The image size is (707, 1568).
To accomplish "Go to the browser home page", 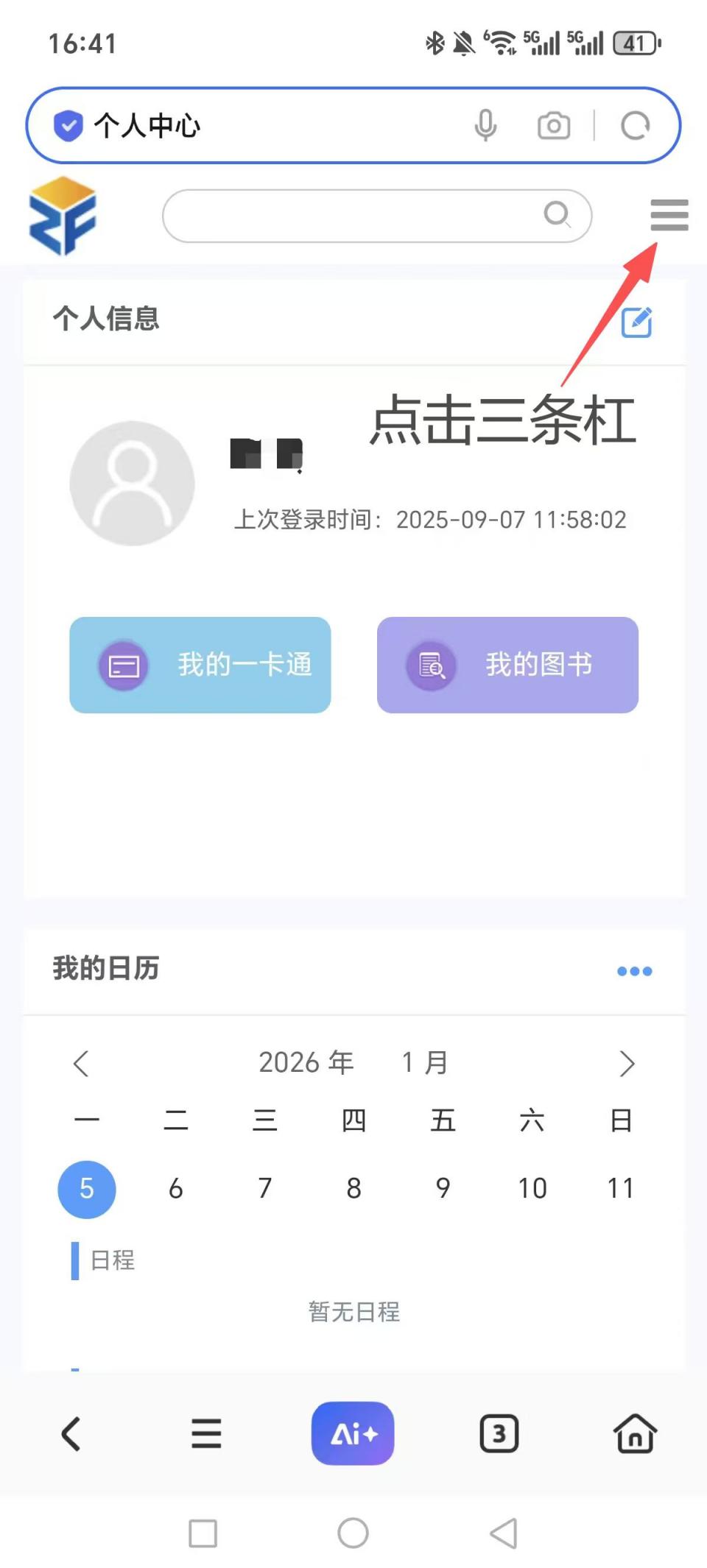I will [635, 1433].
